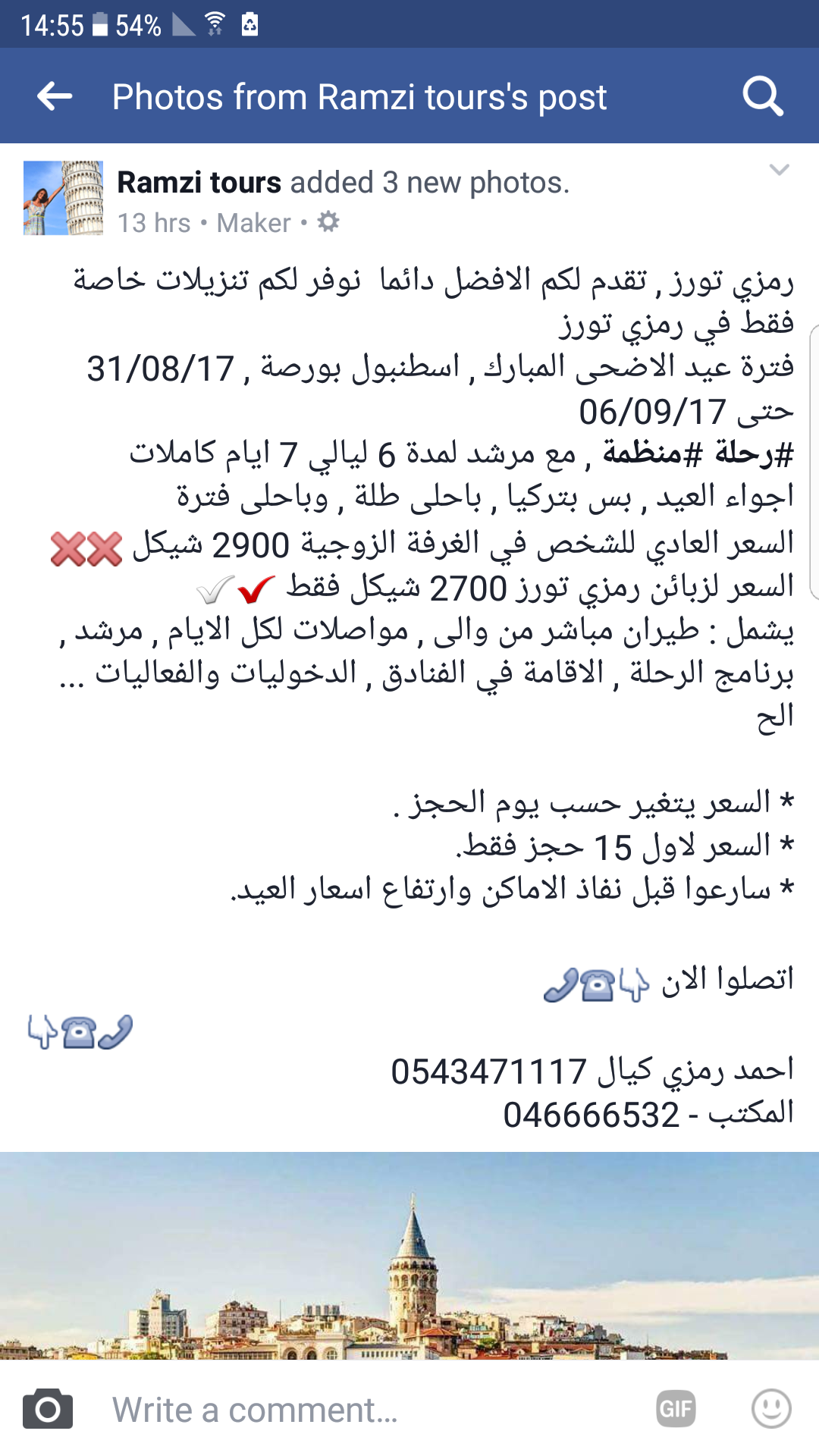Add a GIF to the comment
The image size is (819, 1456).
click(675, 1409)
